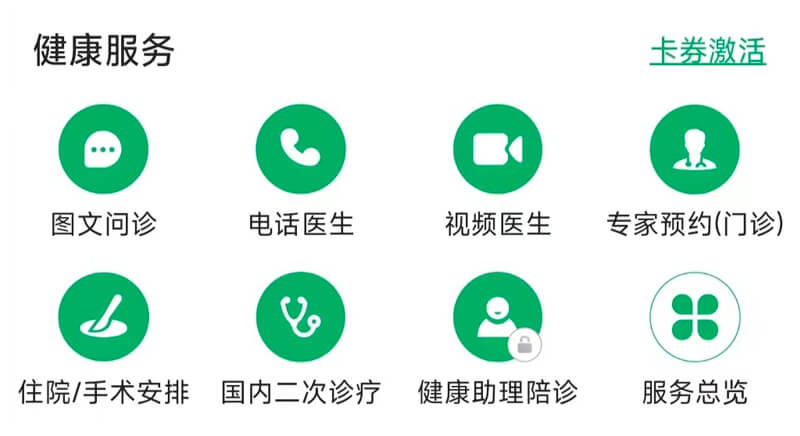The width and height of the screenshot is (800, 436).
Task: Open 电话医生 service
Action: coord(301,150)
